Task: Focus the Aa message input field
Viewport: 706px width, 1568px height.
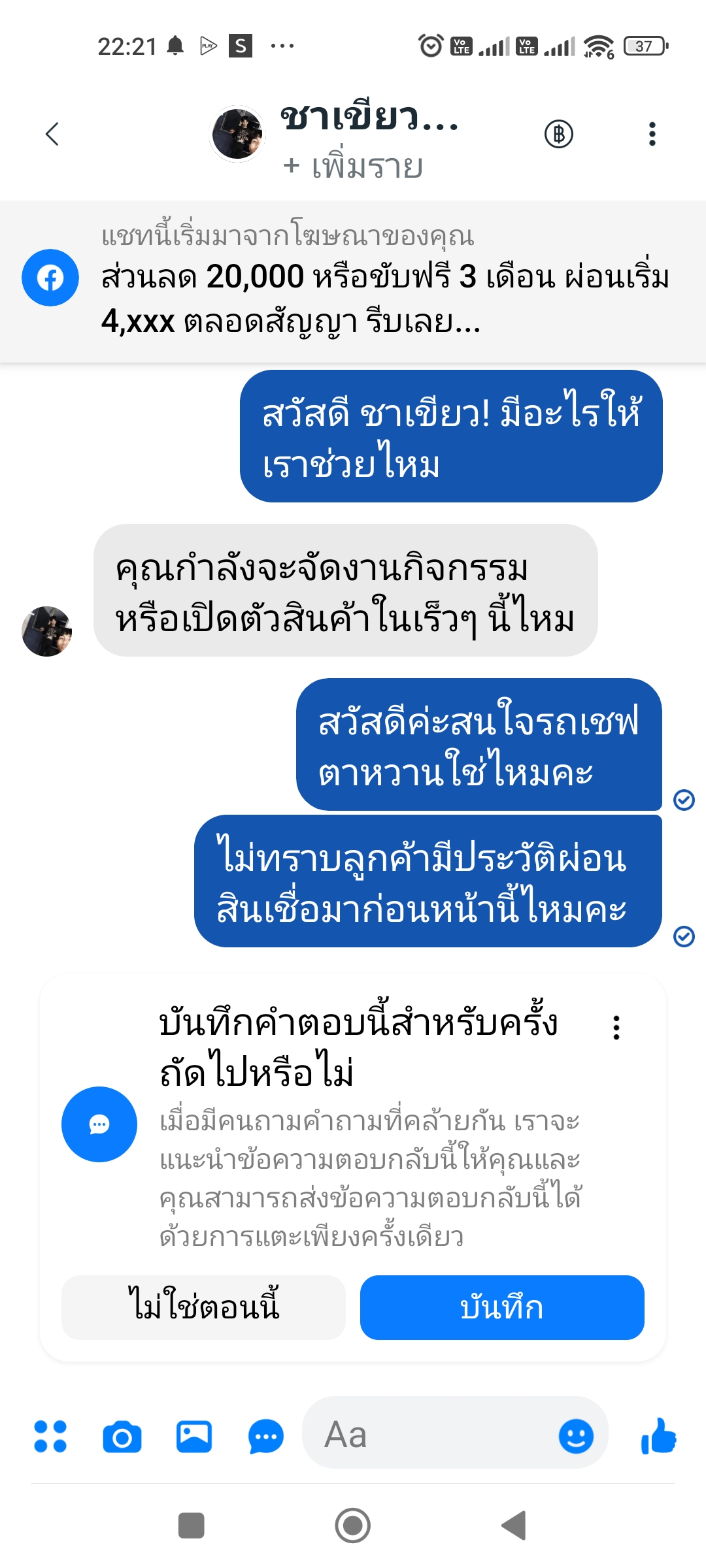Action: [431, 1435]
